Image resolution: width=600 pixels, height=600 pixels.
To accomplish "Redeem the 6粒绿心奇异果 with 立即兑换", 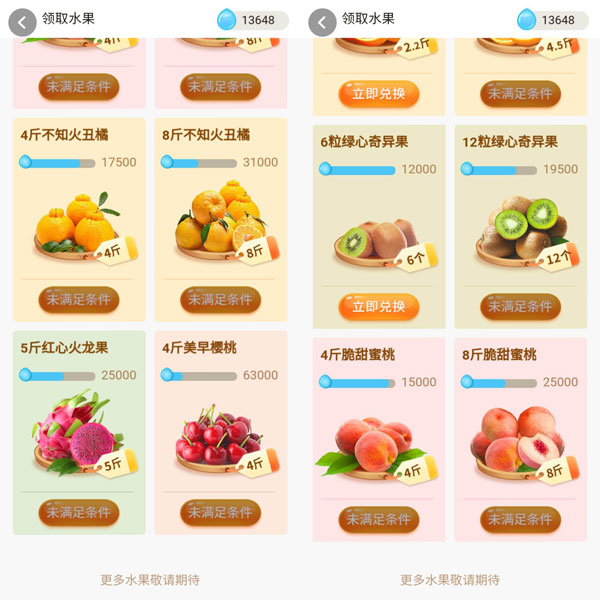I will coord(379,306).
